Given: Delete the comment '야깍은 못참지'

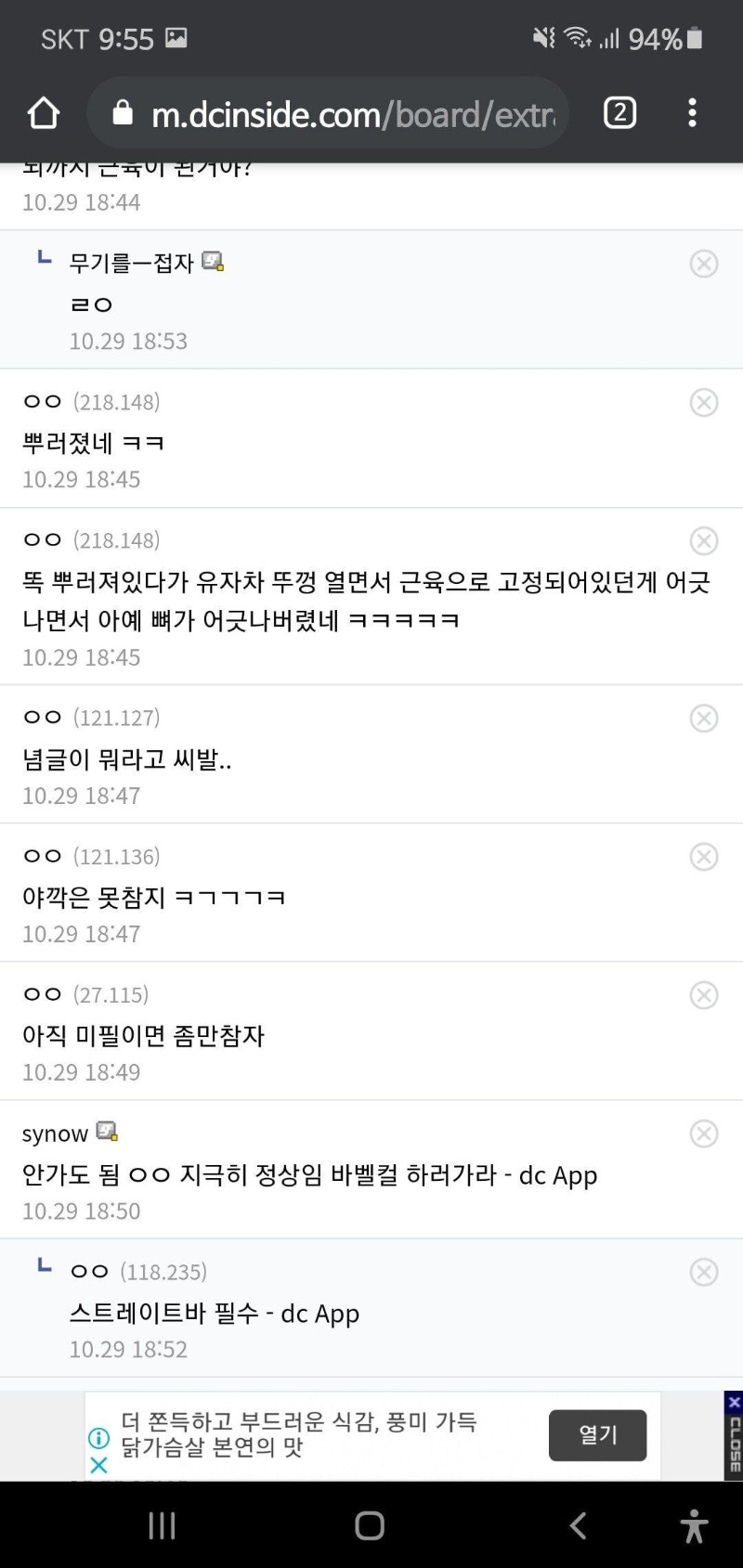Looking at the screenshot, I should click(x=704, y=856).
